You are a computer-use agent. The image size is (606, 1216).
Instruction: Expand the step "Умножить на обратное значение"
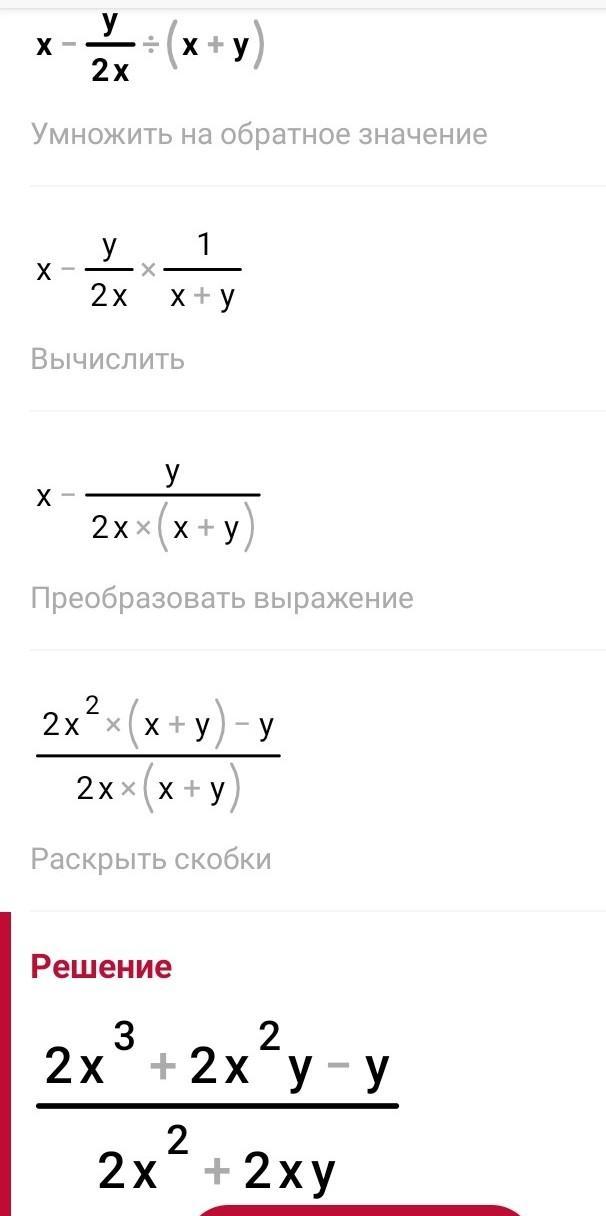(259, 134)
